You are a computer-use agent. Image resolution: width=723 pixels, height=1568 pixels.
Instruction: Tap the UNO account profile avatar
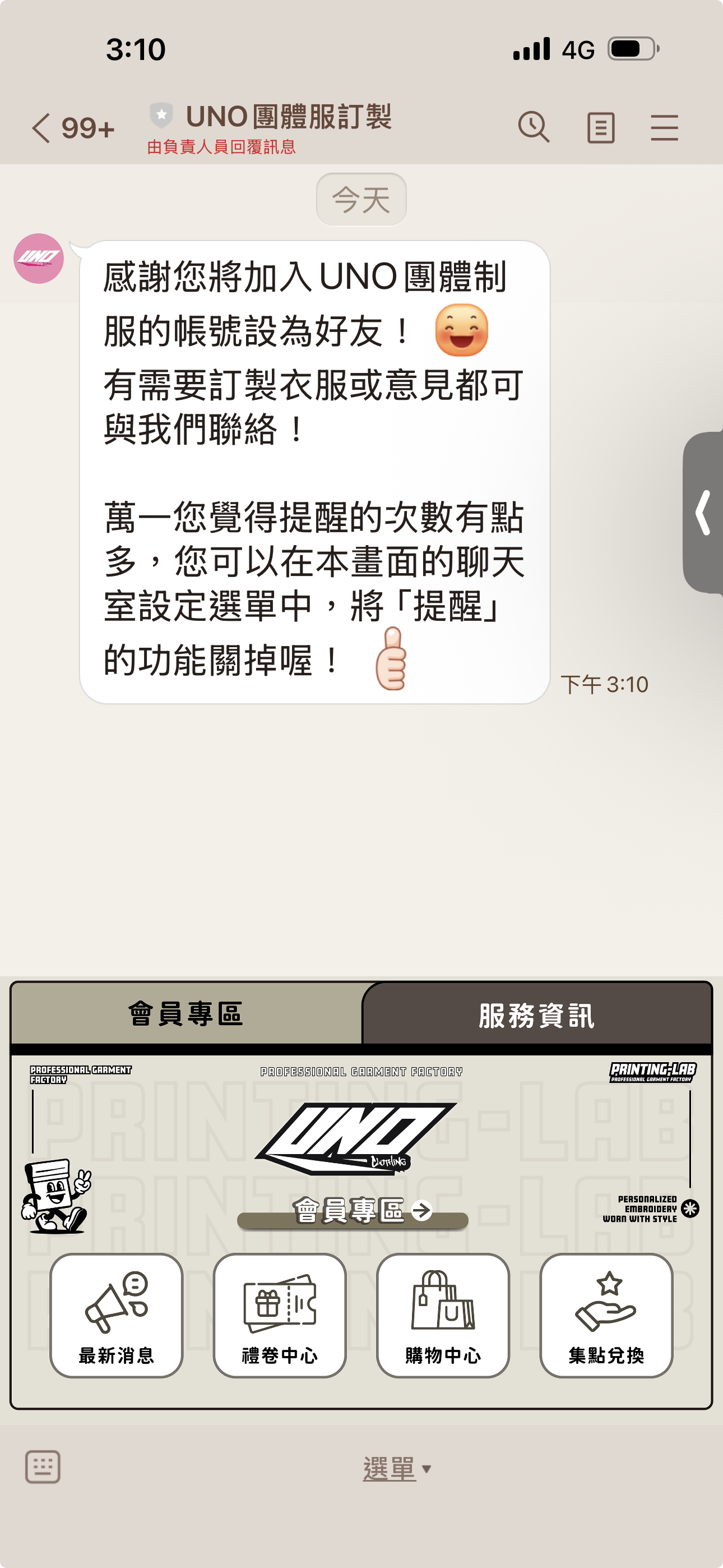coord(39,259)
